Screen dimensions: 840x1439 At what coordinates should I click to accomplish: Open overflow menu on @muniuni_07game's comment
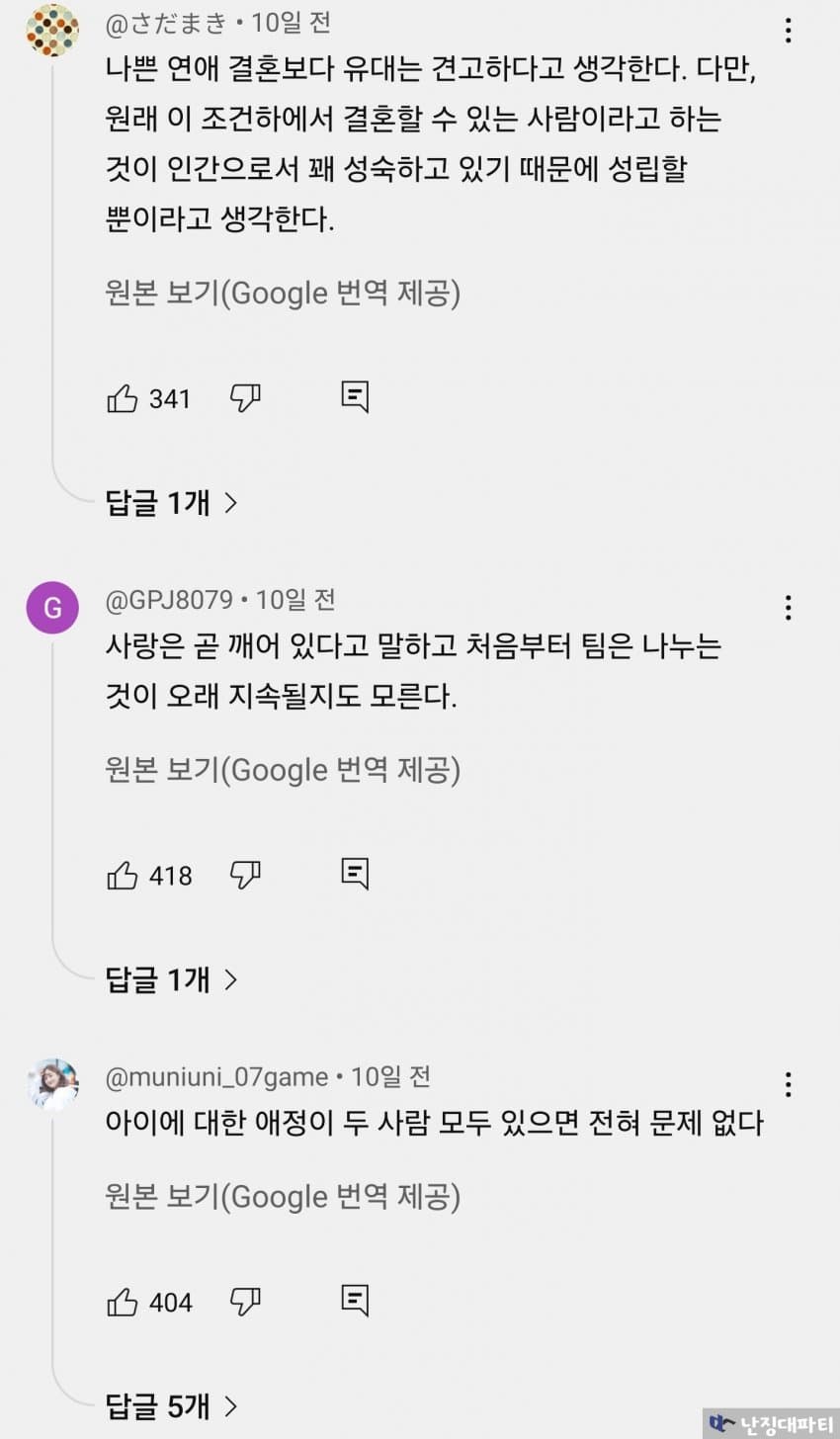tap(788, 1084)
